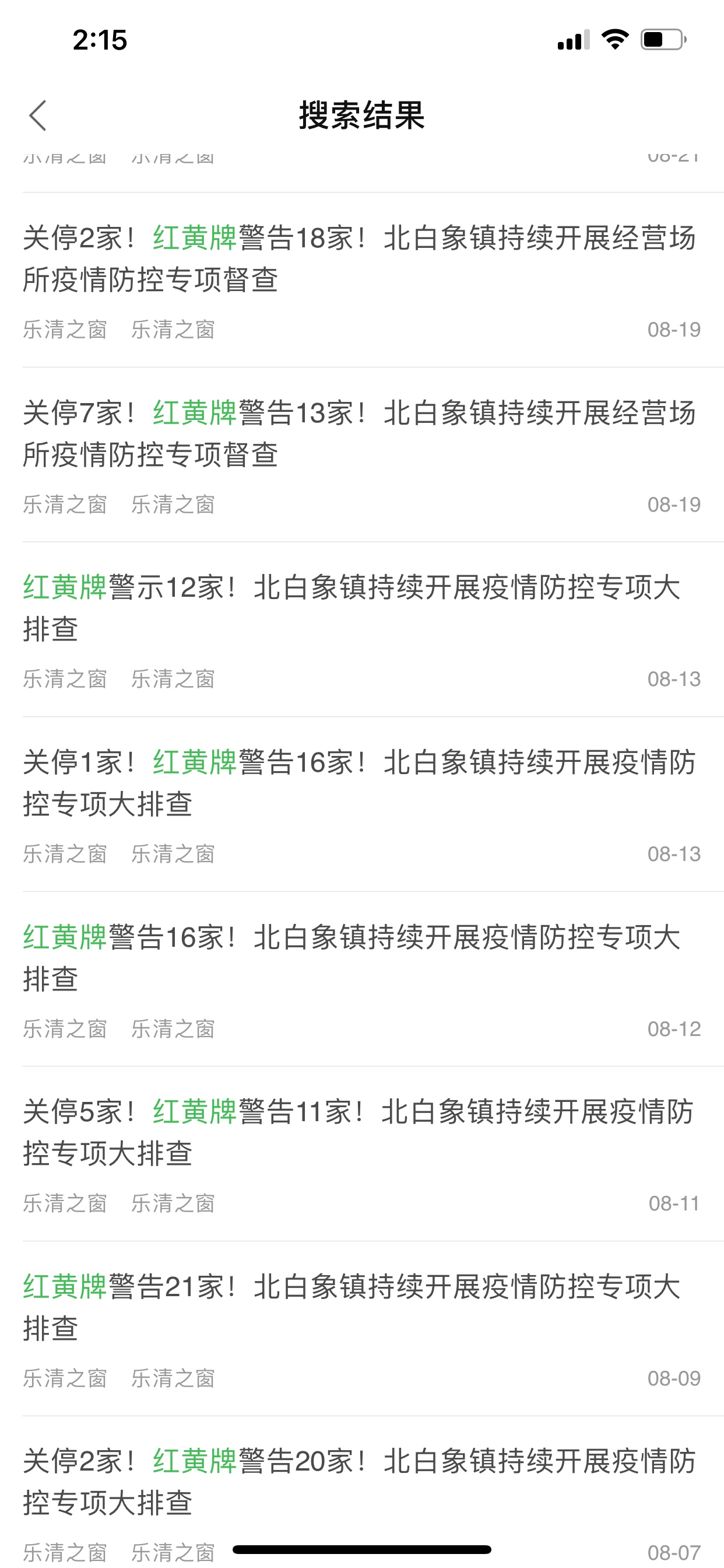Open the article 关停1家 红黄牌警告16家
This screenshot has height=1568, width=724.
359,783
